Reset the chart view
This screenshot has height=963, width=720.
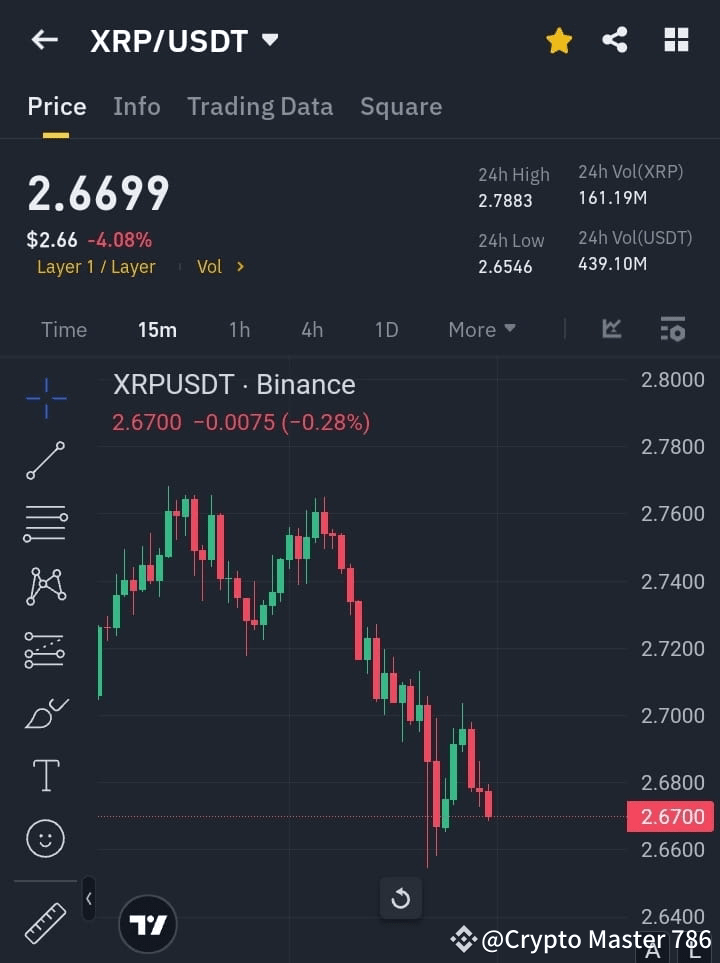click(x=400, y=898)
